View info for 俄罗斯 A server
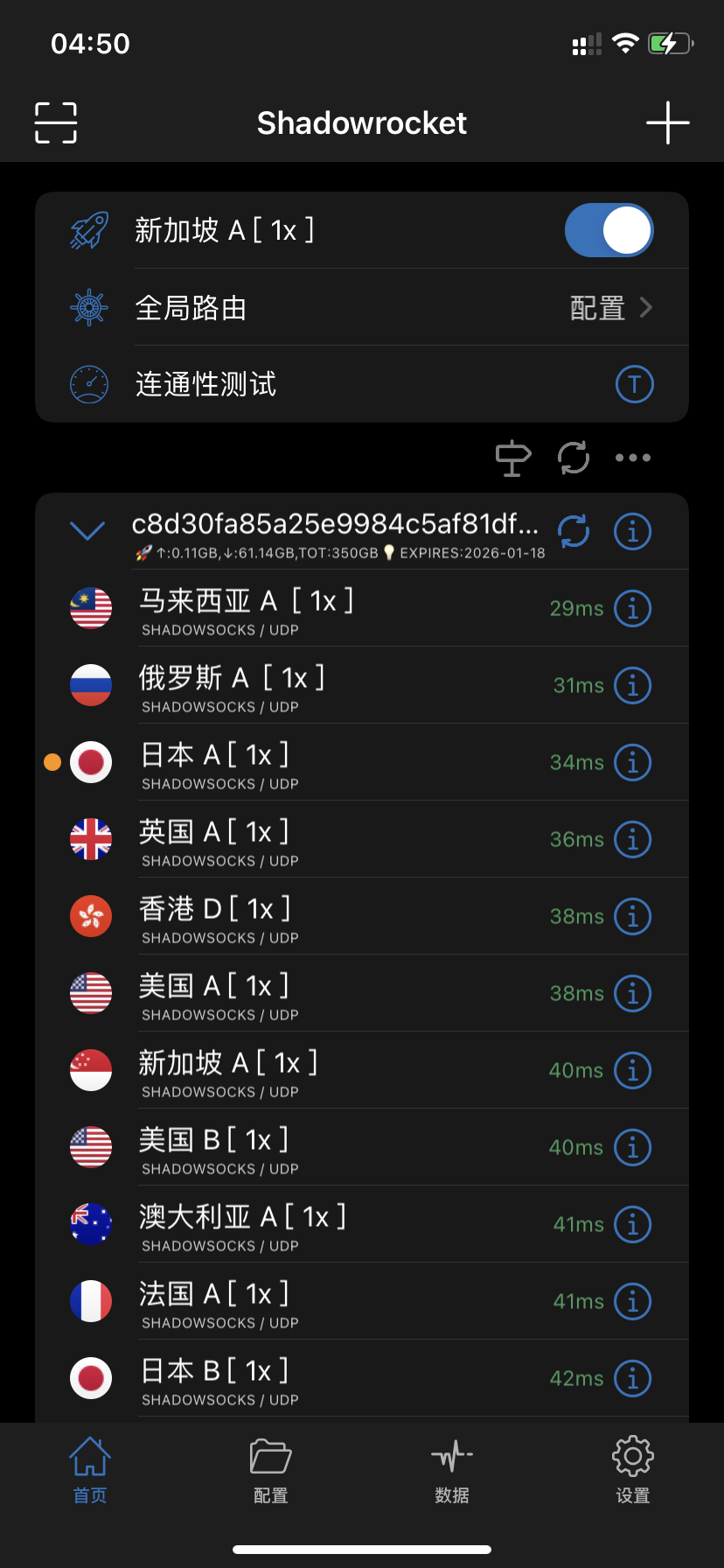 click(x=633, y=686)
